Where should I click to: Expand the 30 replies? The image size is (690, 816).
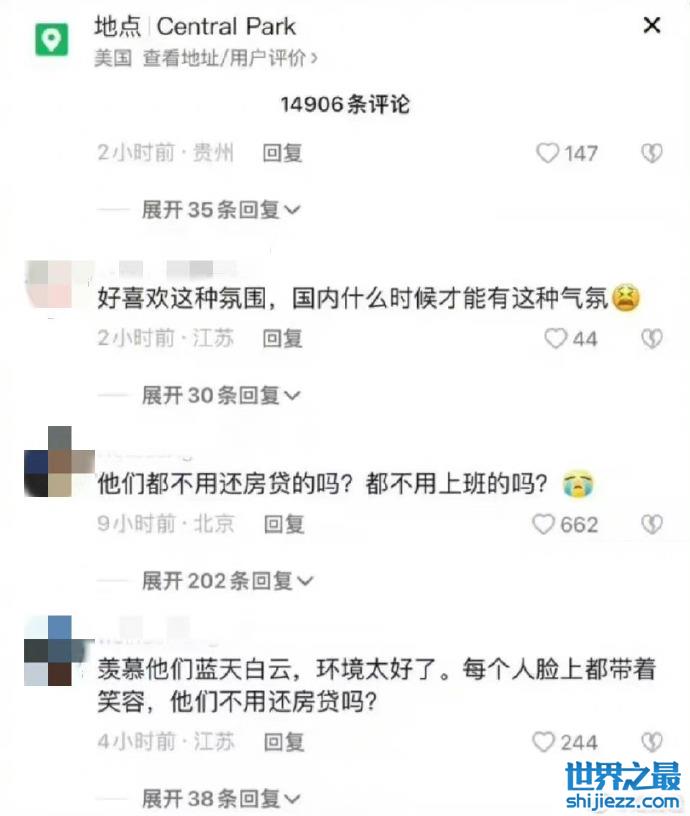tap(220, 396)
